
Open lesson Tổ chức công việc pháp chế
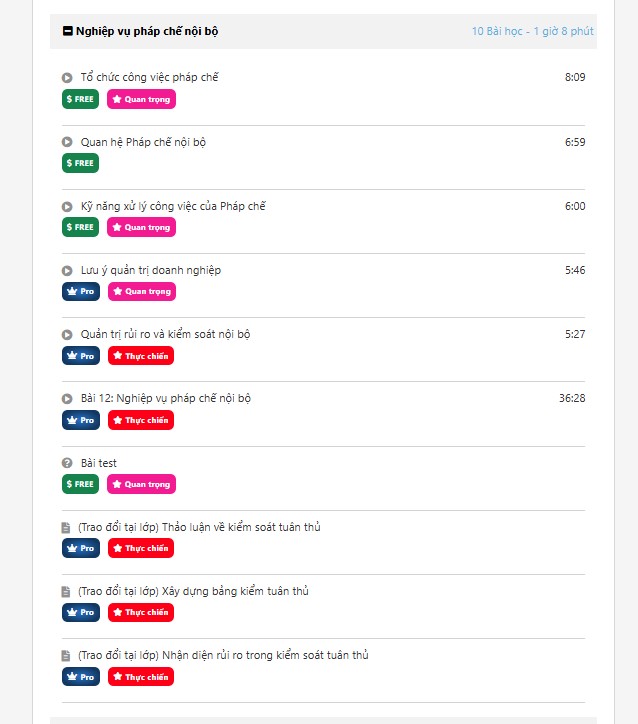pos(149,77)
